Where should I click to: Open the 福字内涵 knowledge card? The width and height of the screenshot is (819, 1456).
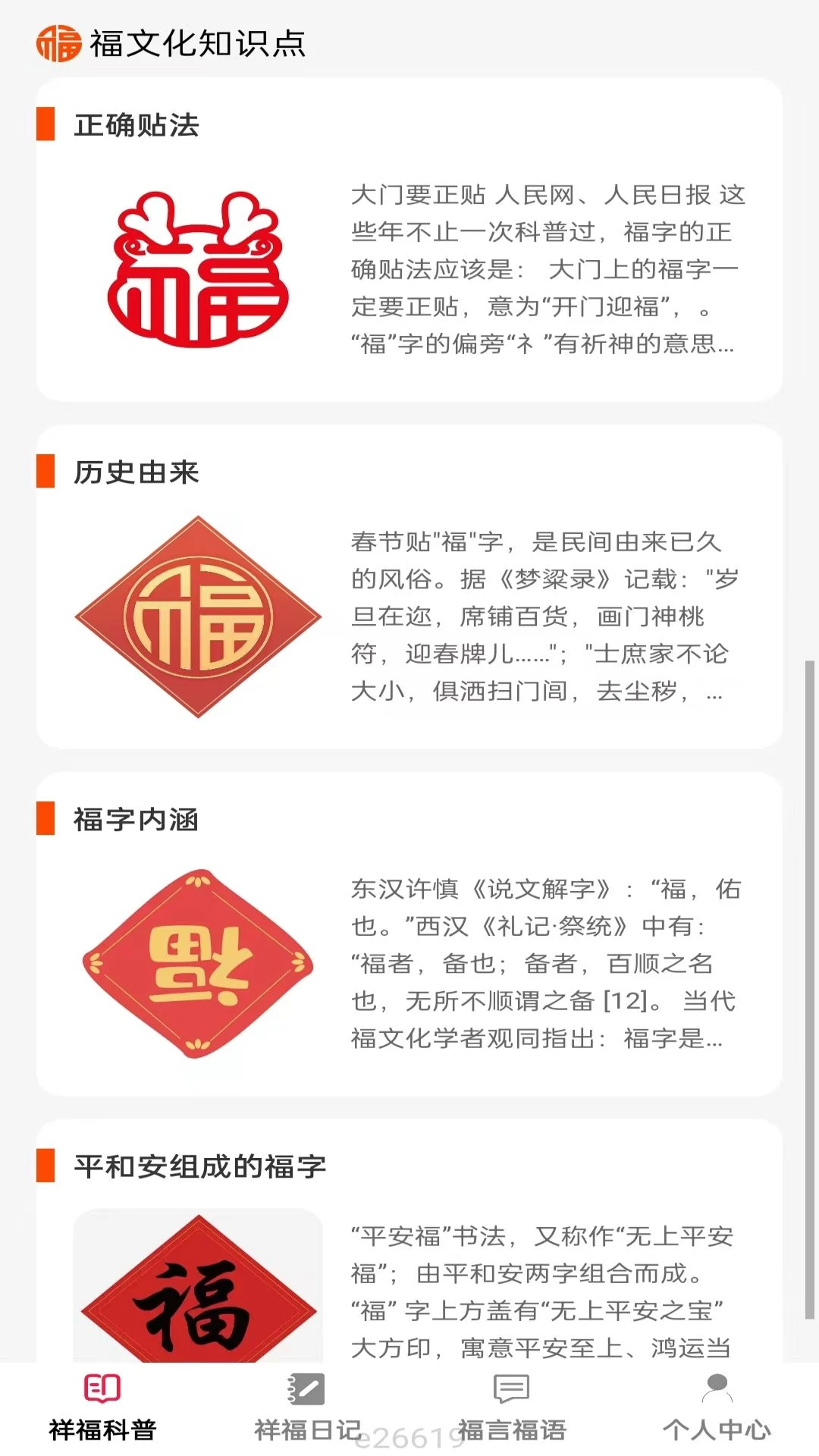point(409,934)
